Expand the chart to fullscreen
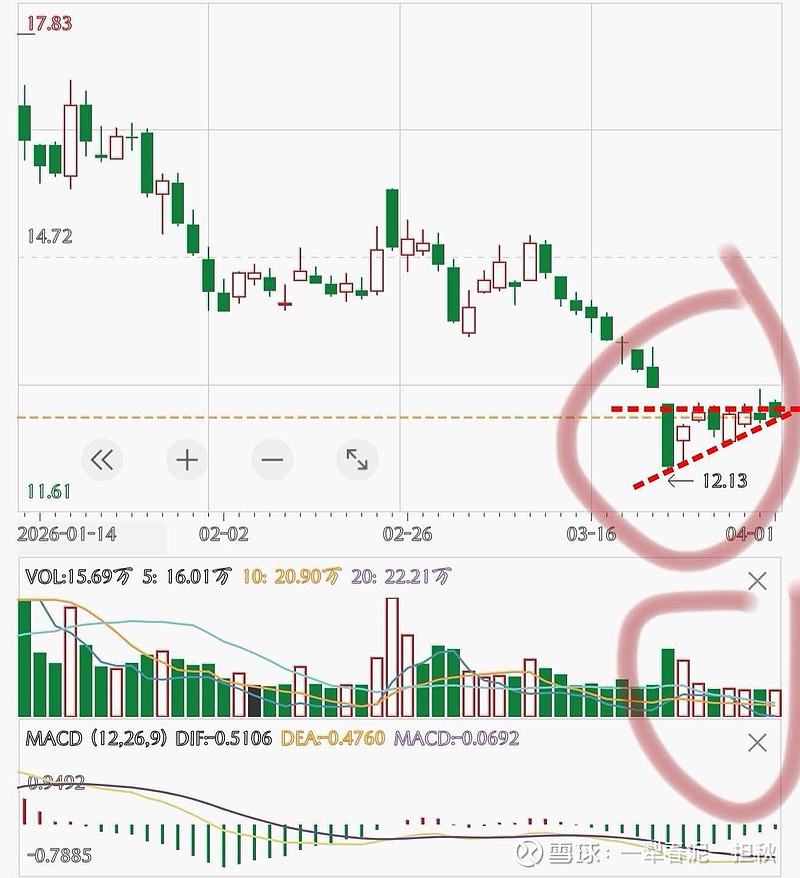The width and height of the screenshot is (800, 878). (x=357, y=461)
